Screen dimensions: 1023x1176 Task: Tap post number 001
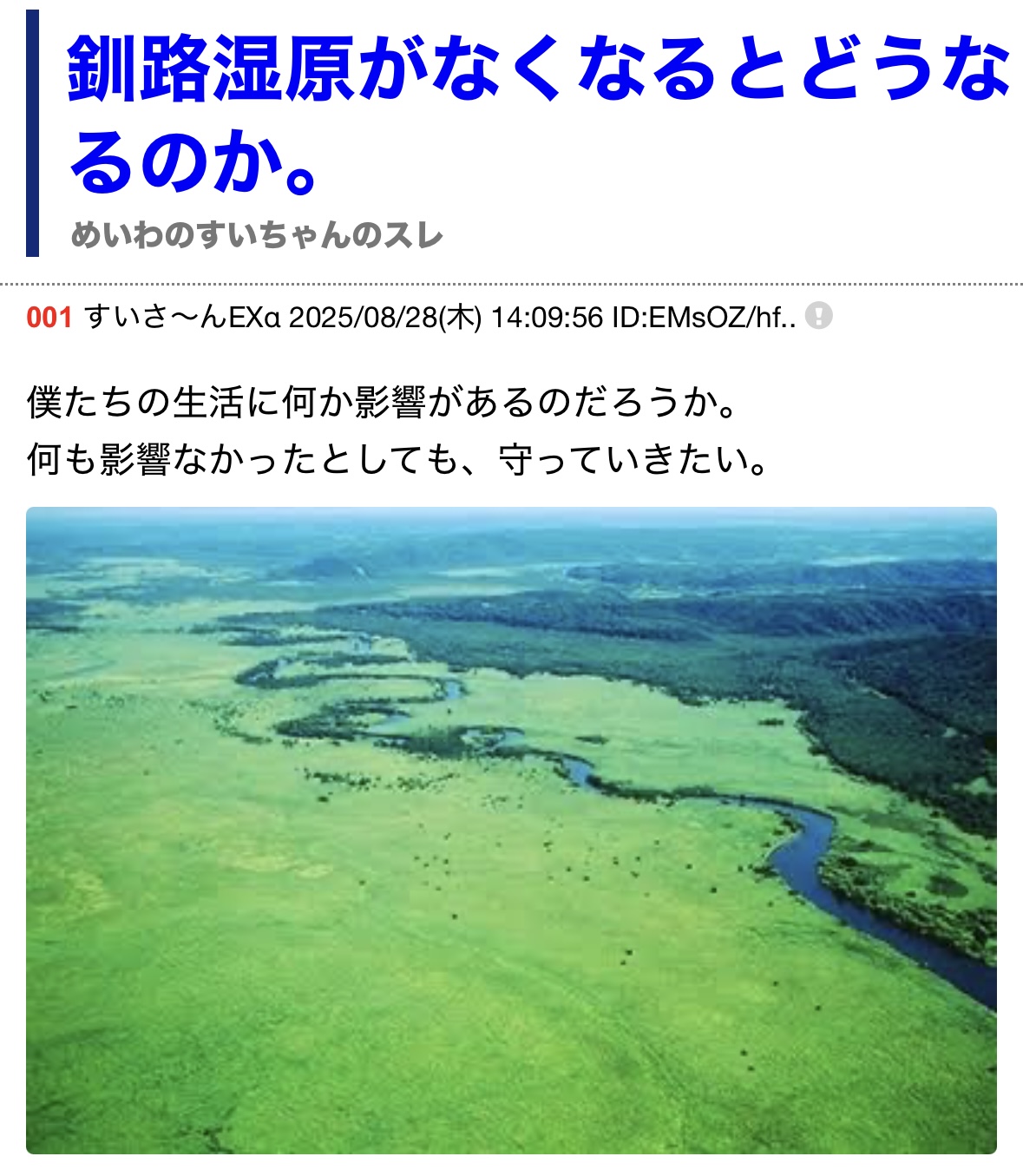49,318
